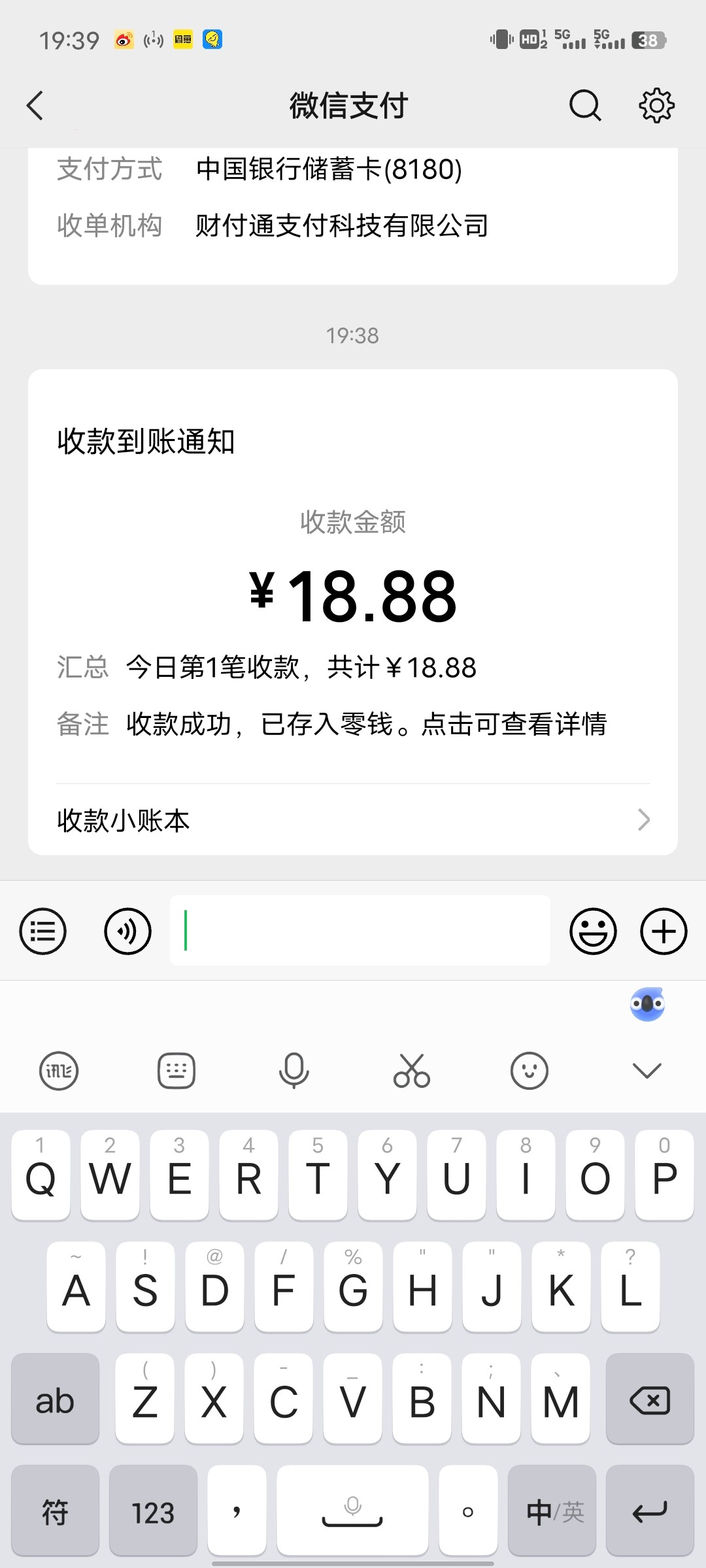The image size is (706, 1568).
Task: Open the plus attachments menu
Action: pos(664,931)
